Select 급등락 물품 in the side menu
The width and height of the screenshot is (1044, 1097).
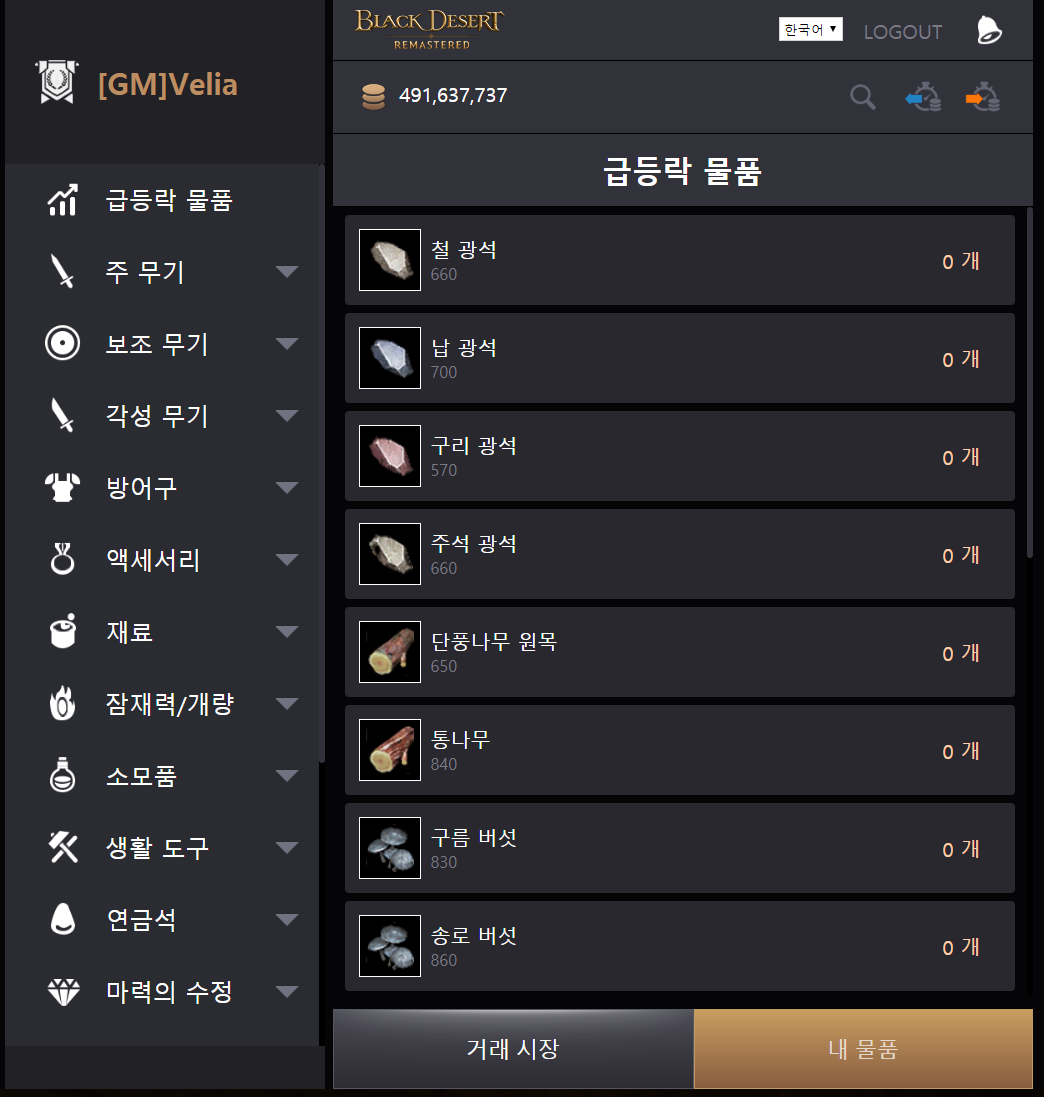(x=169, y=200)
